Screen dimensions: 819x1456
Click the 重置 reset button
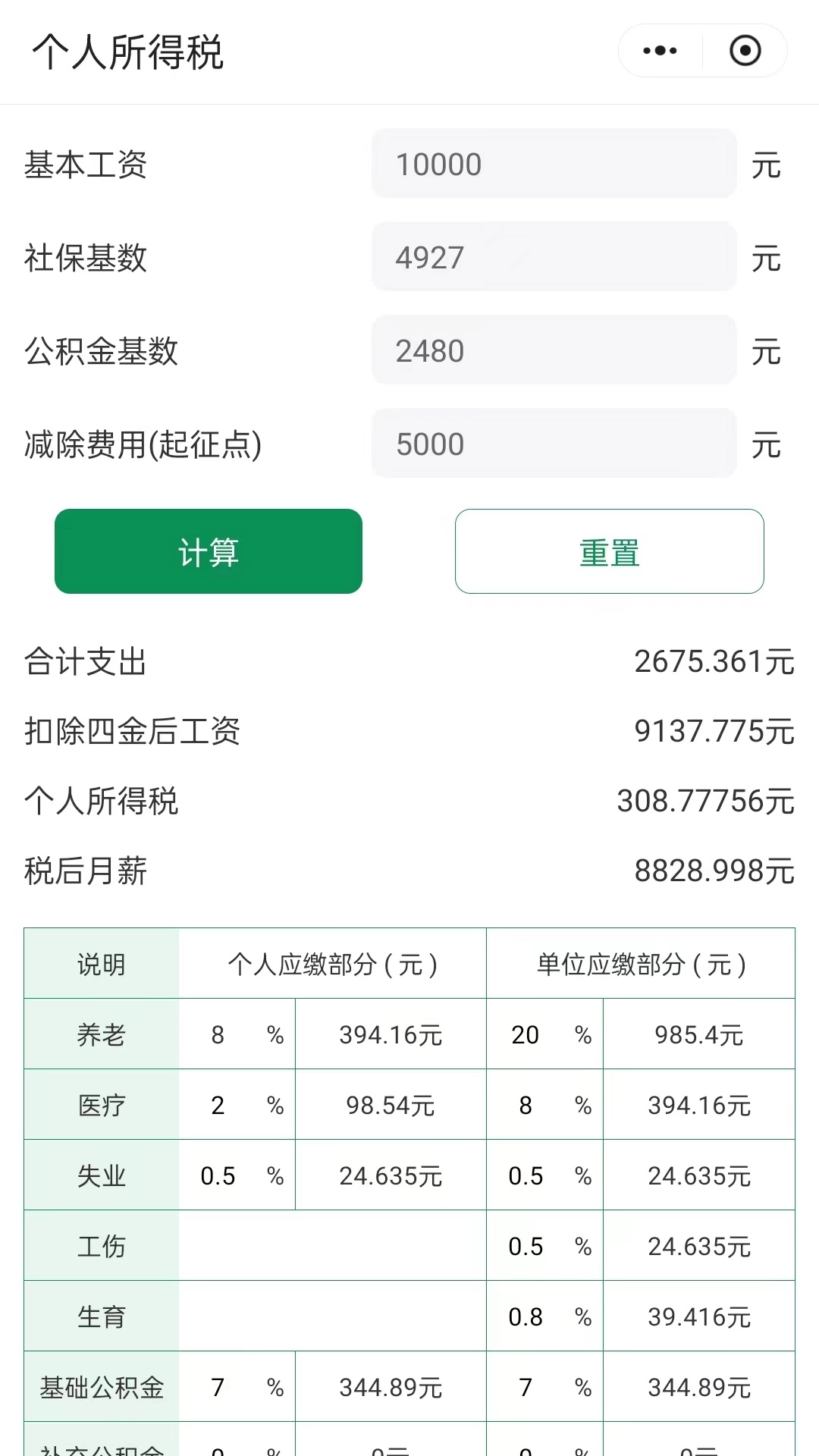[x=610, y=551]
